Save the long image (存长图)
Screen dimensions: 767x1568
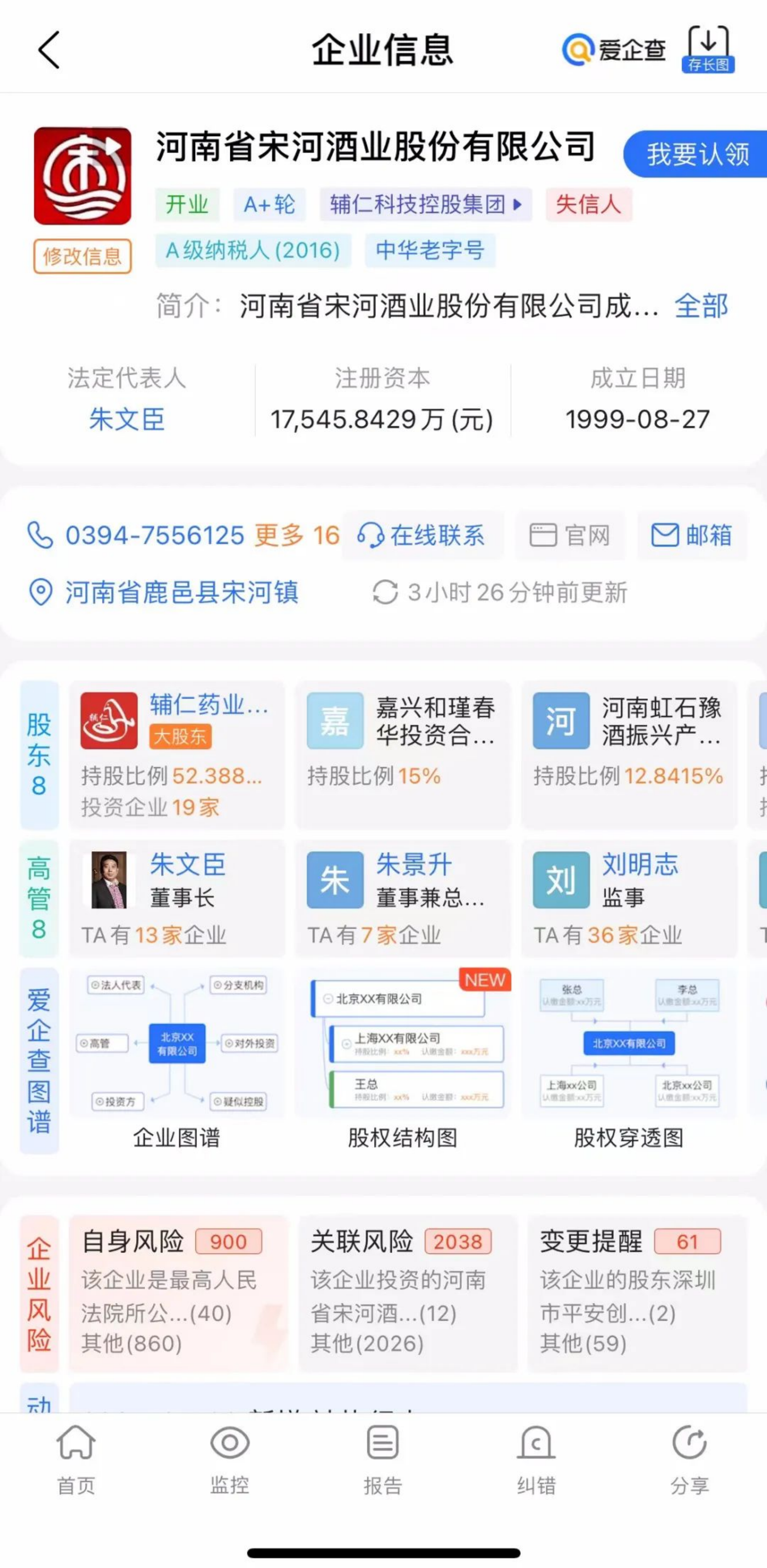coord(708,49)
